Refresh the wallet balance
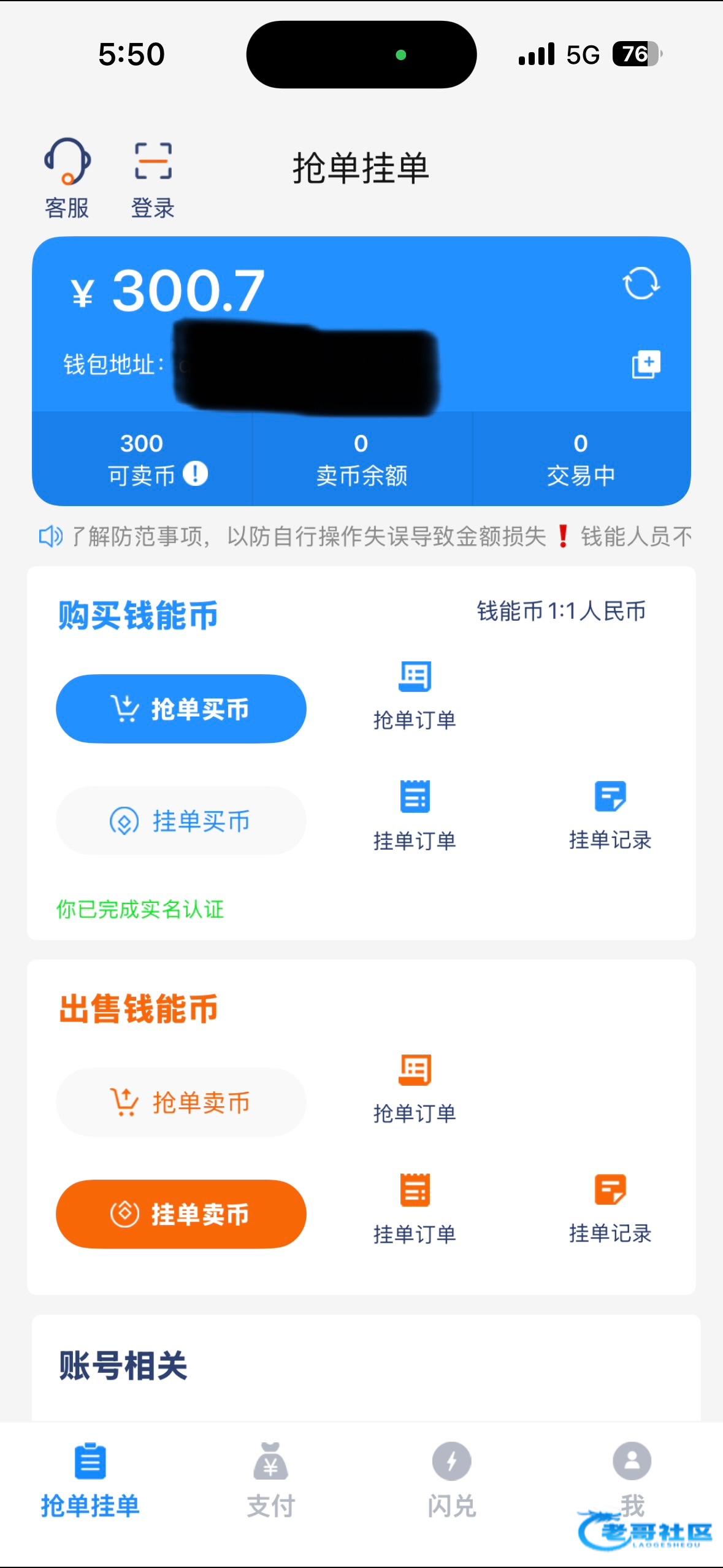Image resolution: width=723 pixels, height=1568 pixels. pyautogui.click(x=641, y=283)
